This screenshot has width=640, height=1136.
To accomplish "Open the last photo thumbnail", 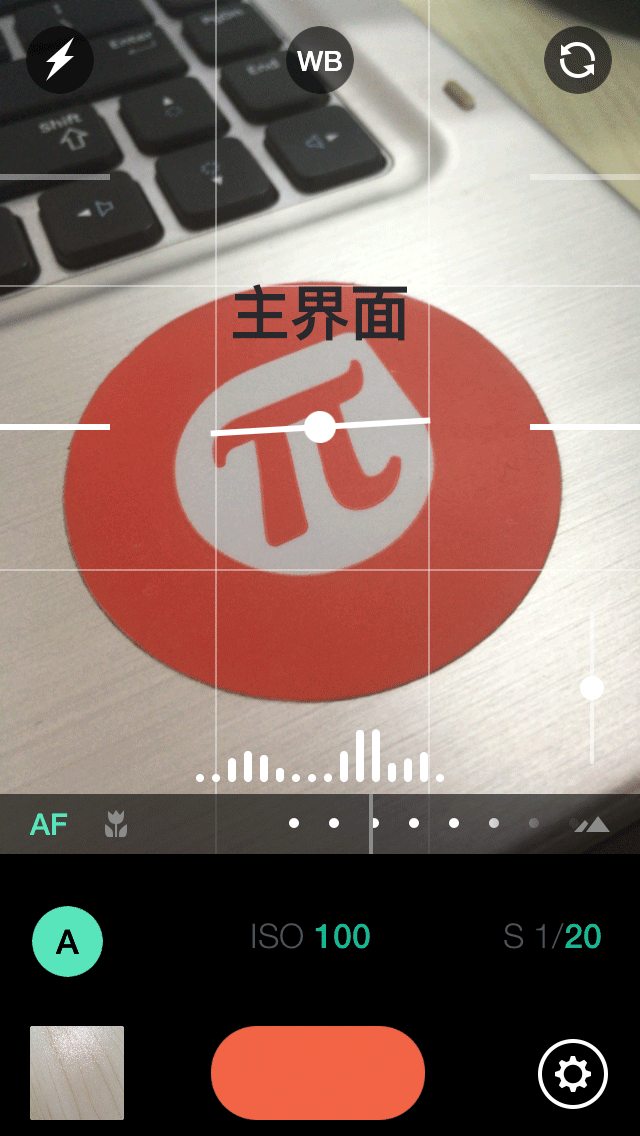I will pyautogui.click(x=77, y=1072).
